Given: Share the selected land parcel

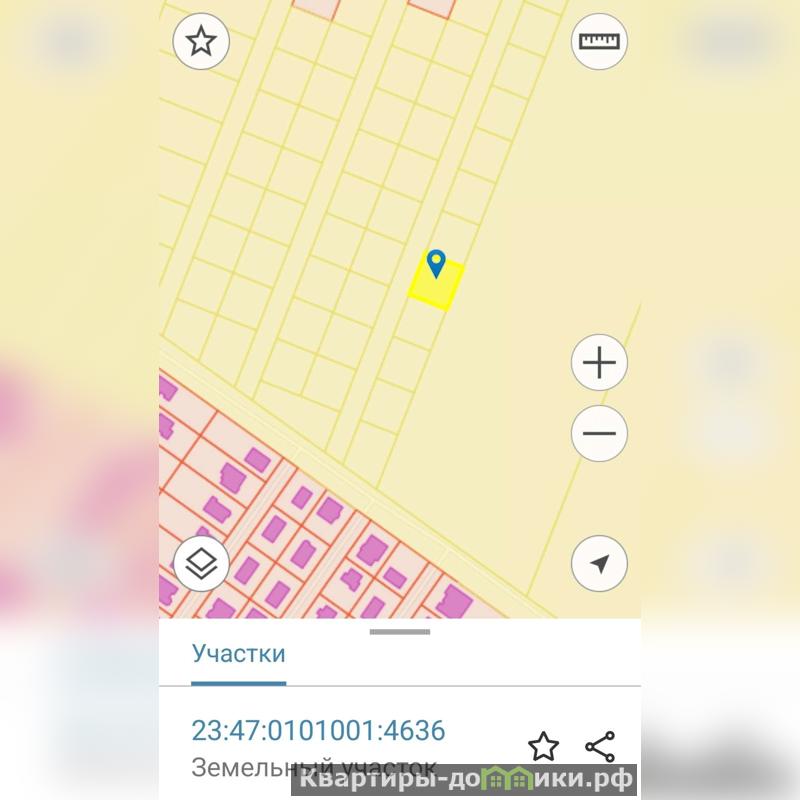Looking at the screenshot, I should coord(600,746).
